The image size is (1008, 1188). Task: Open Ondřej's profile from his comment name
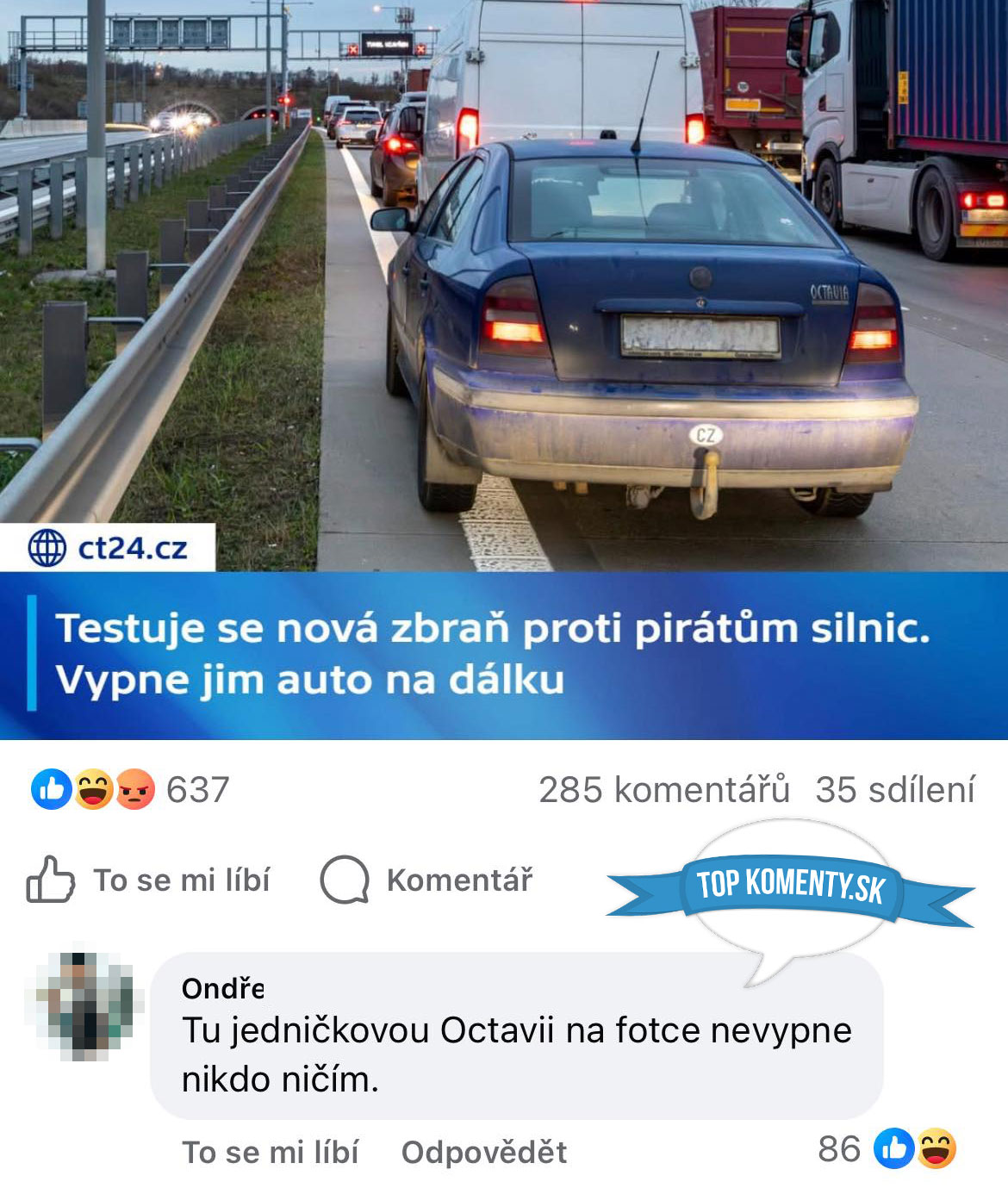pyautogui.click(x=222, y=988)
